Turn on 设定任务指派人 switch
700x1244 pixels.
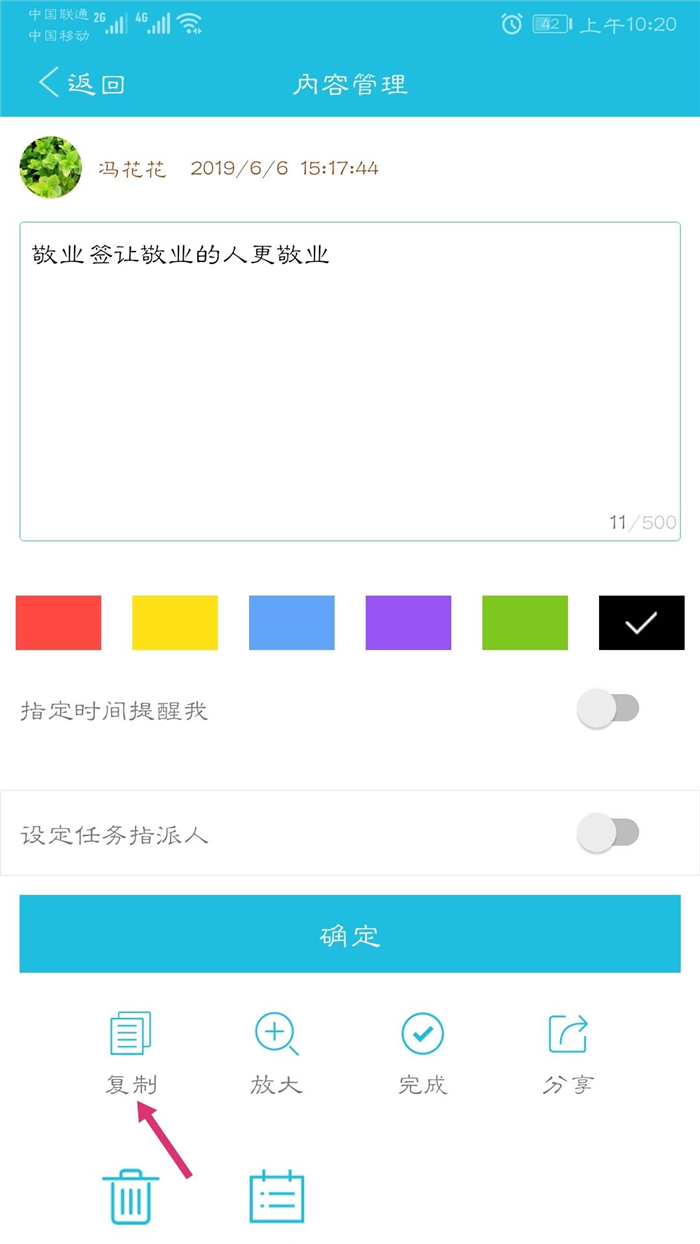[x=608, y=833]
